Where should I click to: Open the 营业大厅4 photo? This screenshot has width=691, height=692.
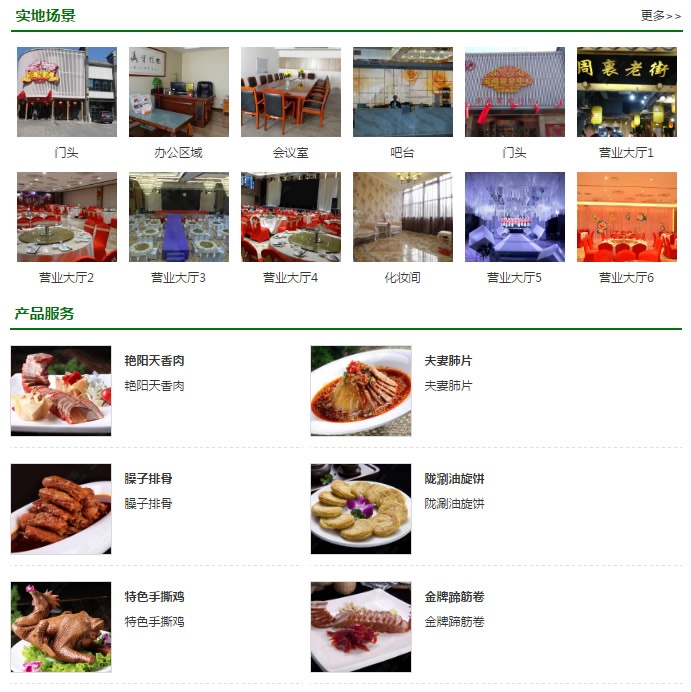coord(291,217)
